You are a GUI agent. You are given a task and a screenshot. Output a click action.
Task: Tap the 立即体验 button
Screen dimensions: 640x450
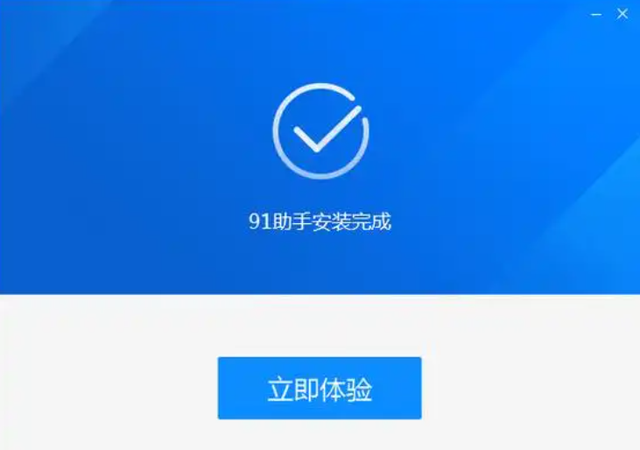click(320, 388)
